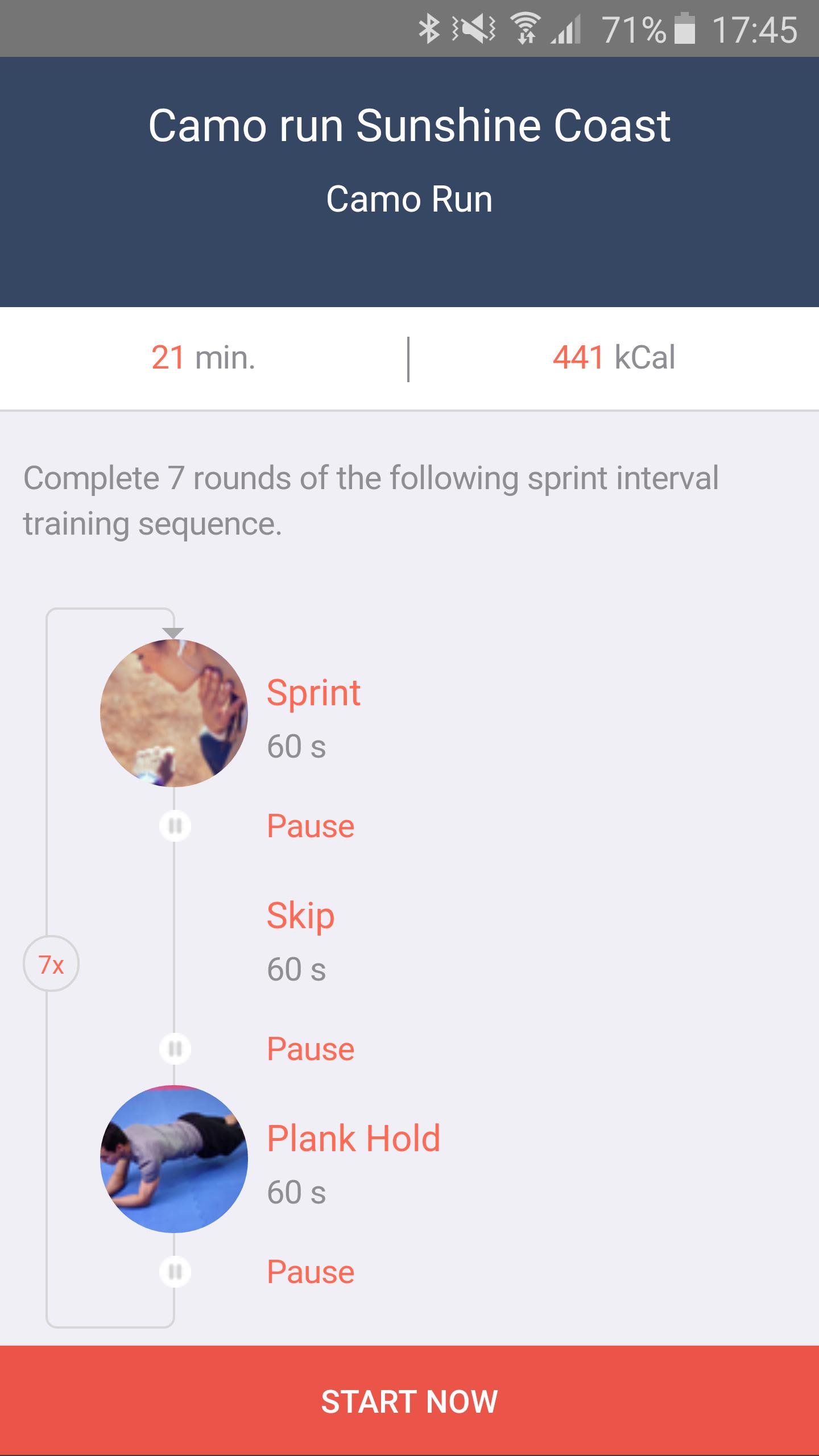The width and height of the screenshot is (819, 1456).
Task: Open the Sprint exercise details
Action: coord(313,693)
